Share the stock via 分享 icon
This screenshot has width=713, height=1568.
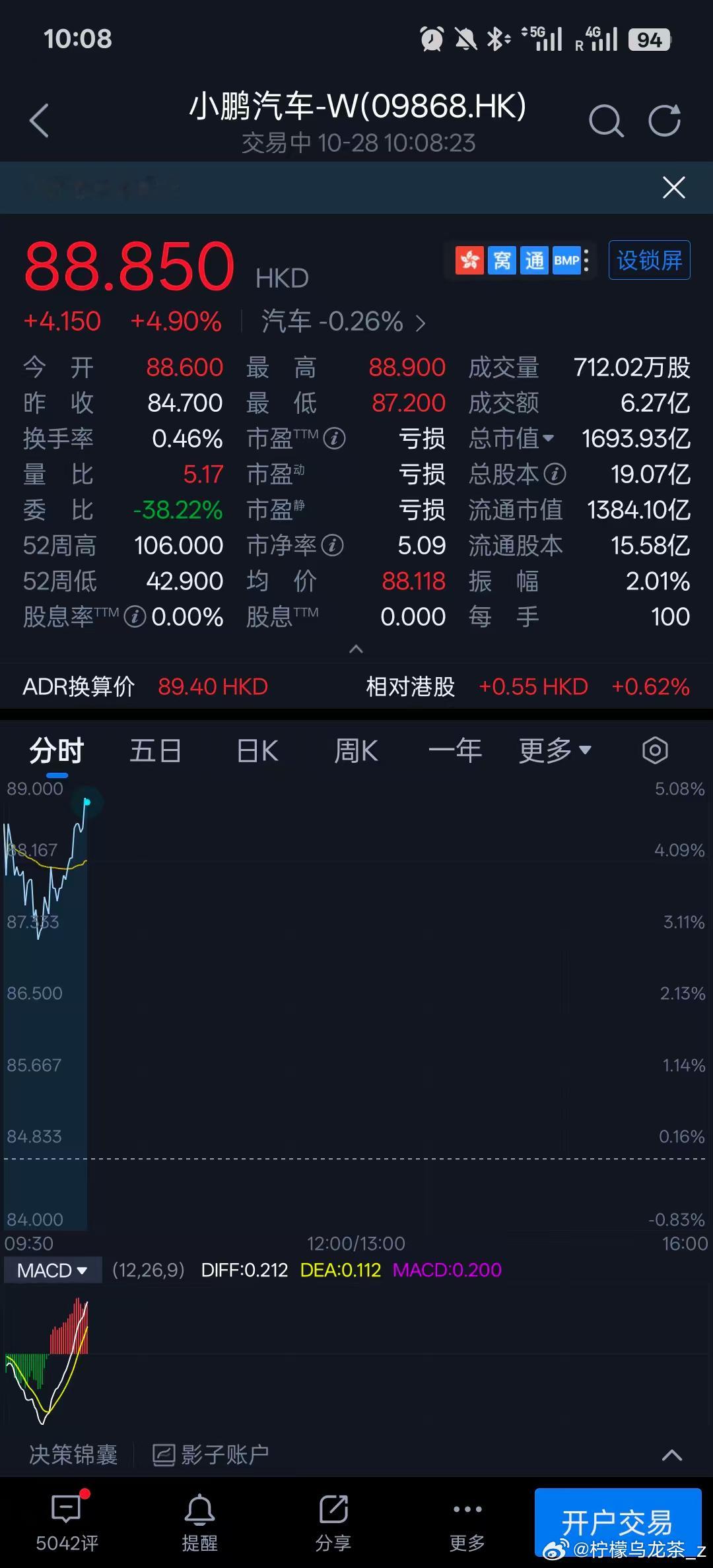coord(333,1517)
